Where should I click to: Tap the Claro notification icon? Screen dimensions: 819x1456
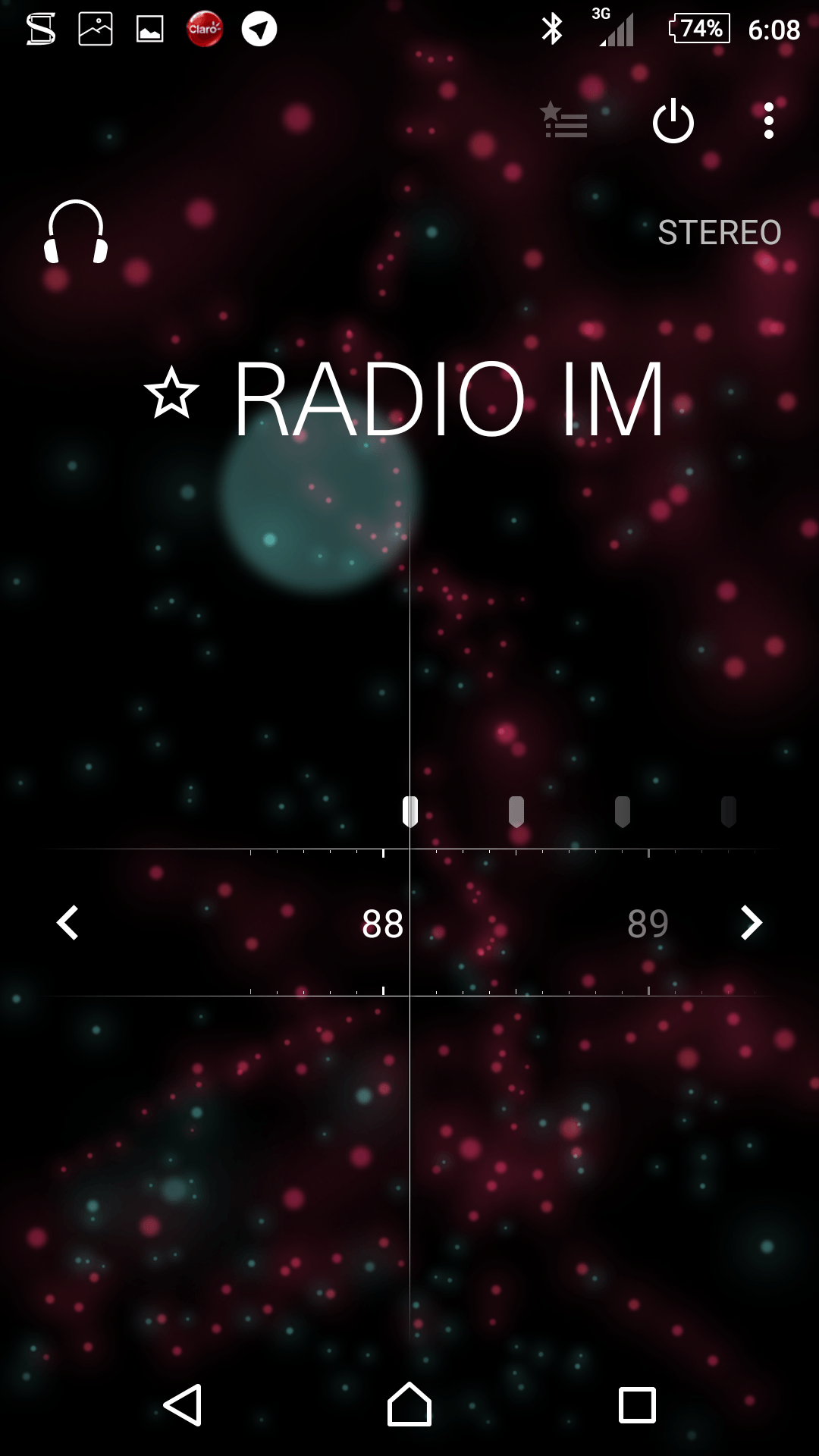203,29
